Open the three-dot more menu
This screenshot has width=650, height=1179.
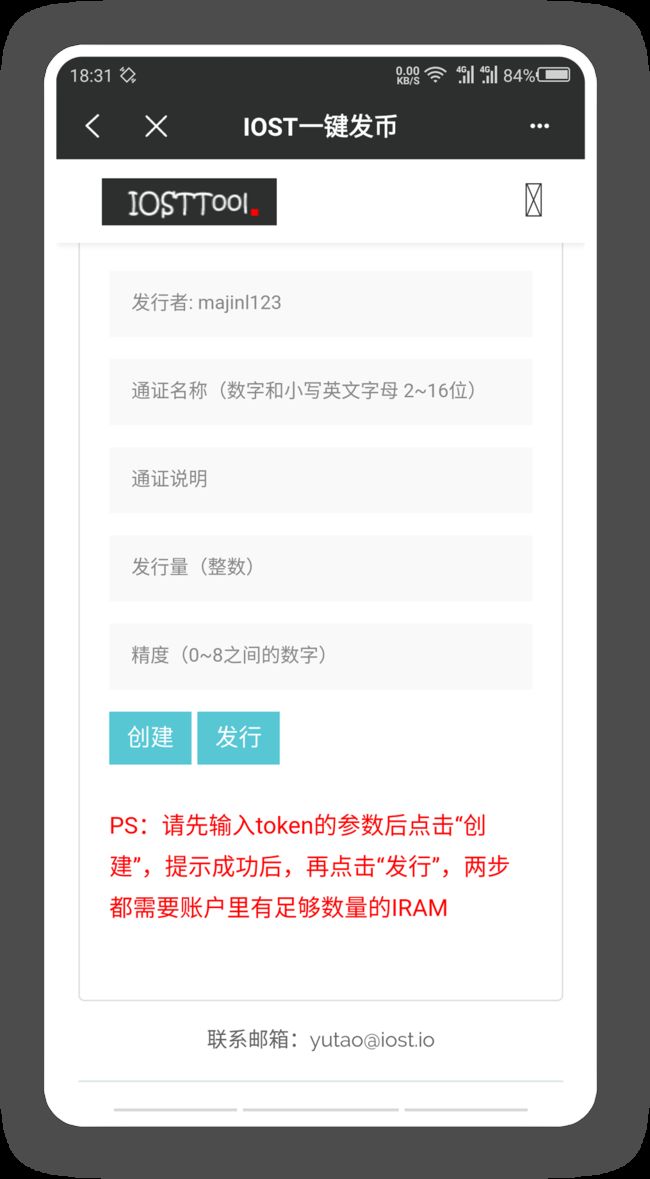point(539,126)
